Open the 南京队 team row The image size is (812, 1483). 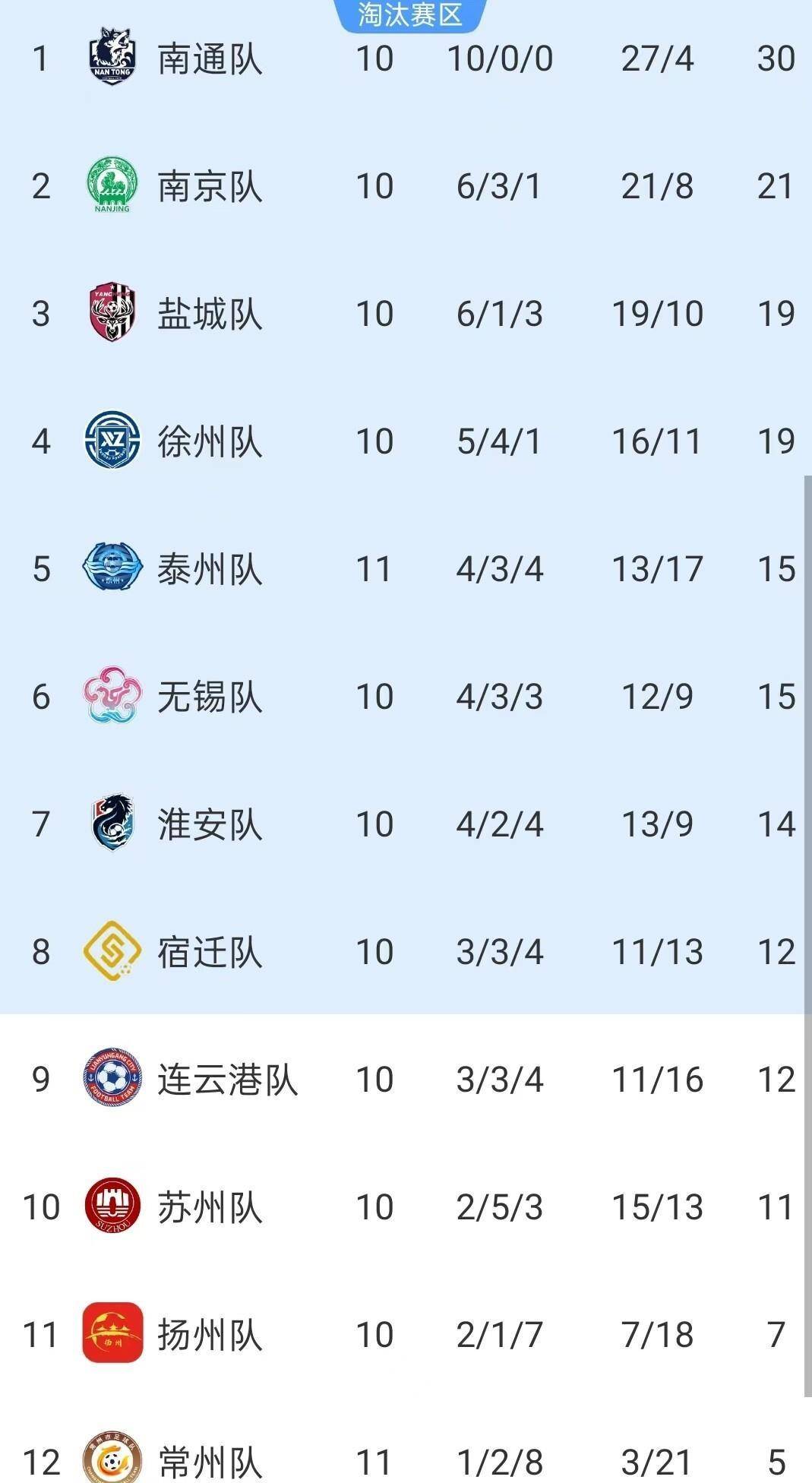(x=406, y=187)
